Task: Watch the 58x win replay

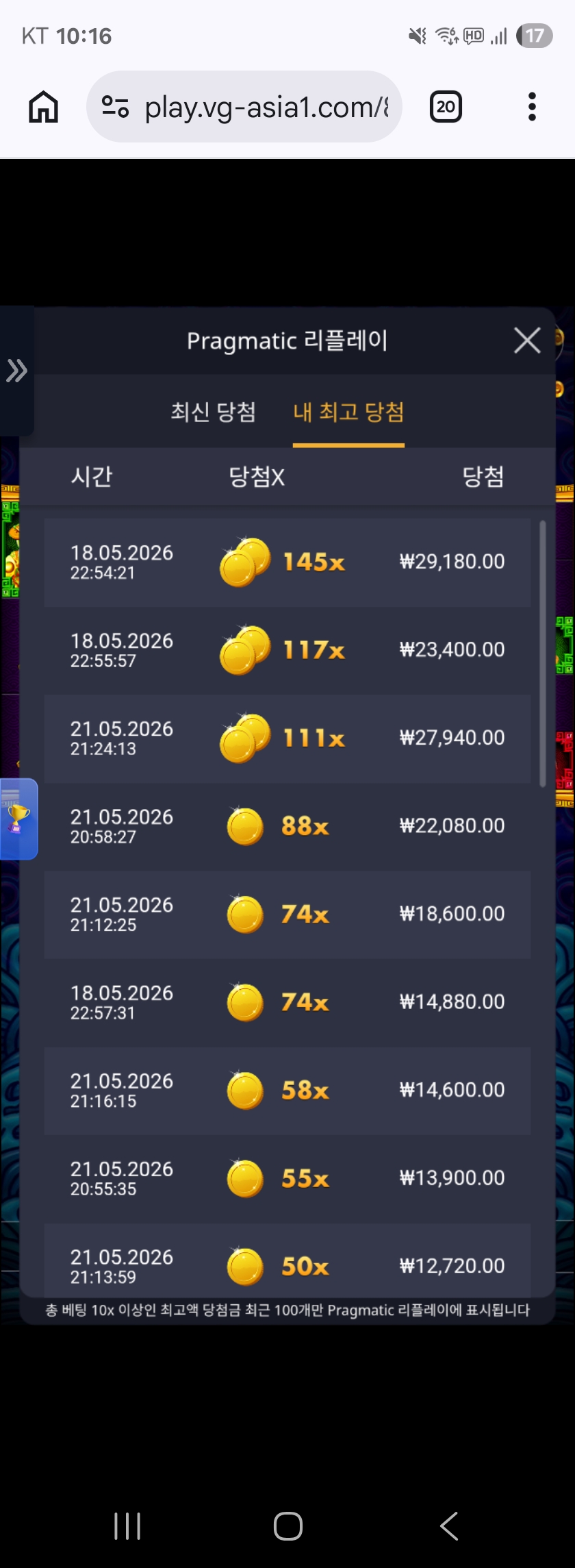Action: coord(287,1091)
